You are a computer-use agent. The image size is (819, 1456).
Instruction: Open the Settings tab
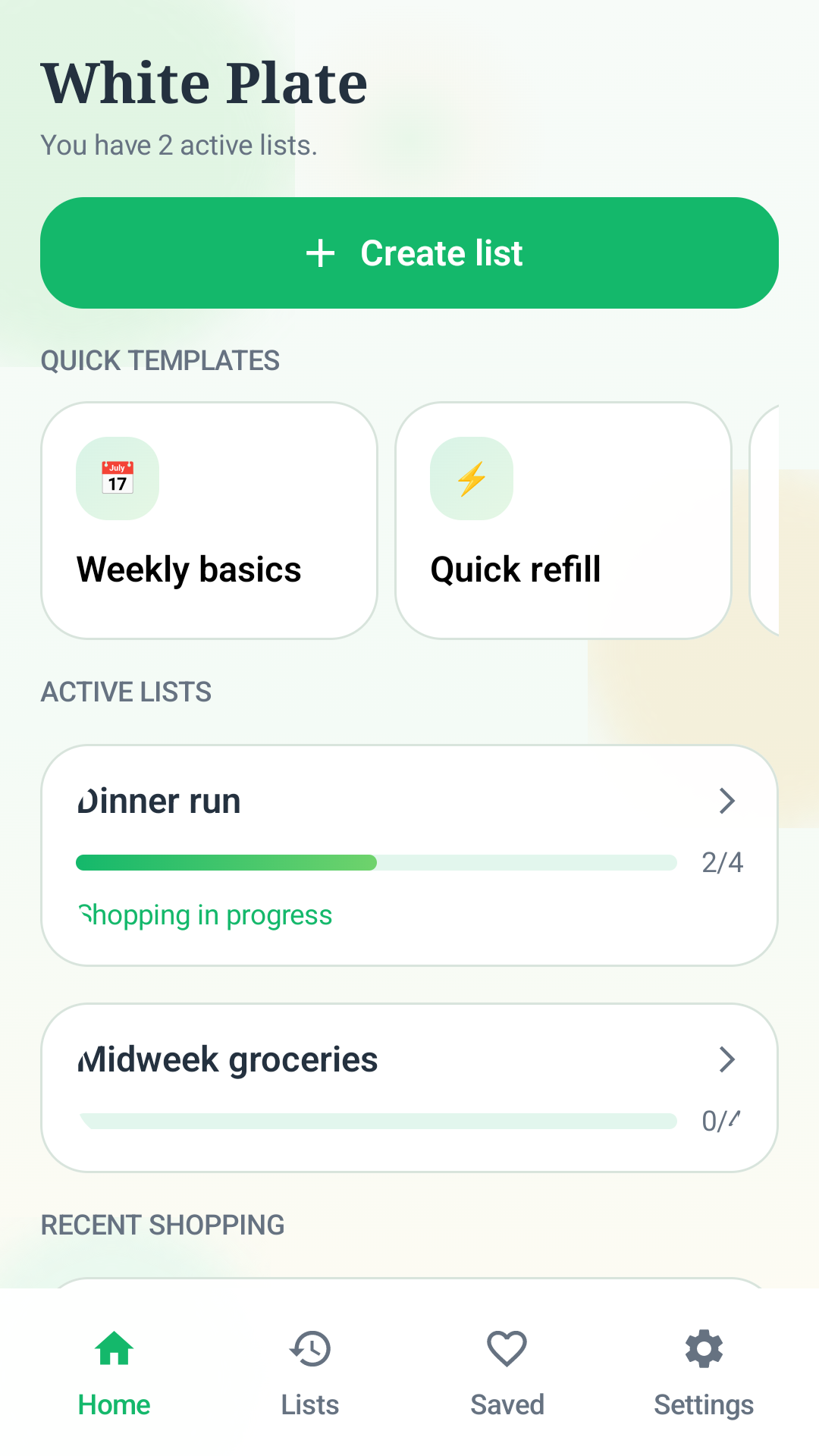click(704, 1373)
